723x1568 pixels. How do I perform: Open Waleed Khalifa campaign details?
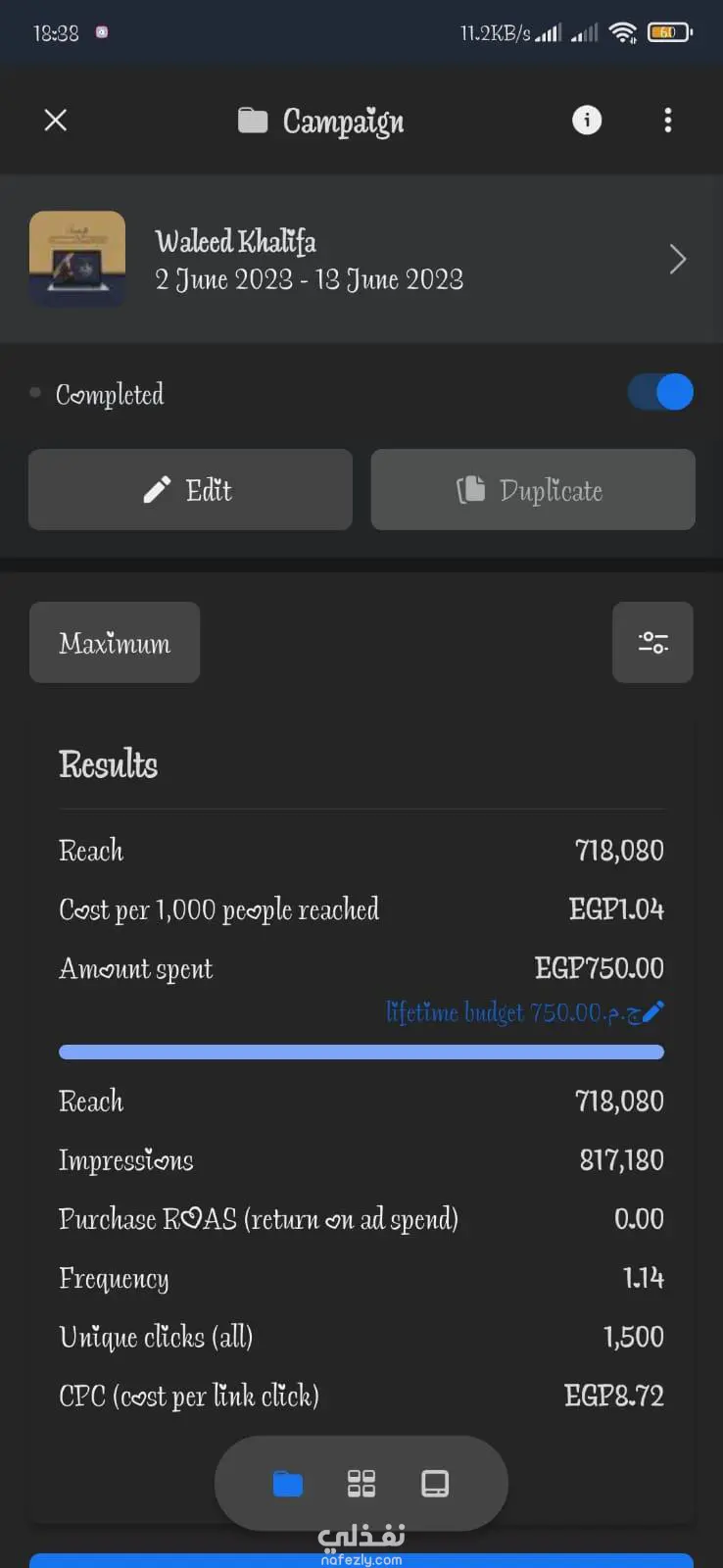pyautogui.click(x=361, y=260)
